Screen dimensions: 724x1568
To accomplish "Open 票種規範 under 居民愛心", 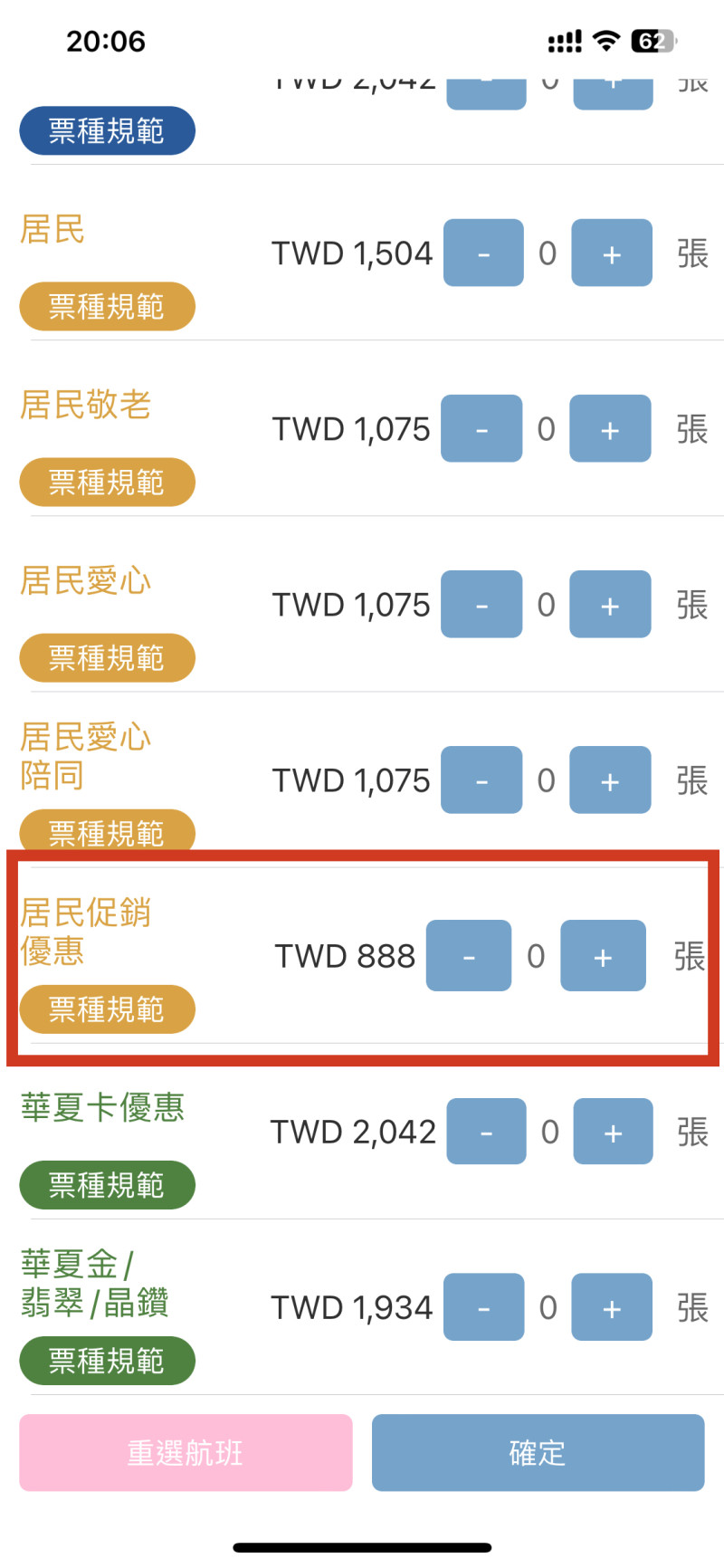I will tap(107, 658).
